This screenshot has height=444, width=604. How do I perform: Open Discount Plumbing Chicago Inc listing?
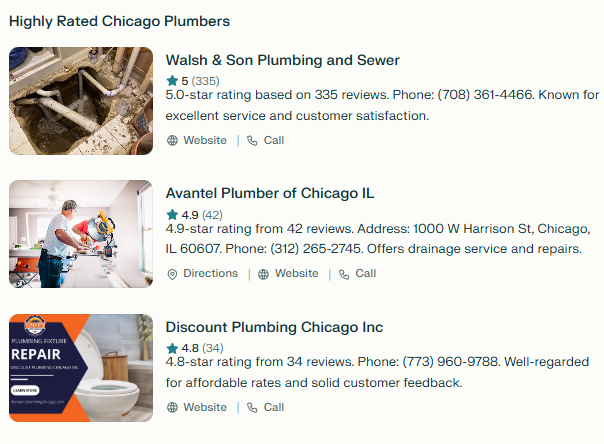pyautogui.click(x=274, y=327)
